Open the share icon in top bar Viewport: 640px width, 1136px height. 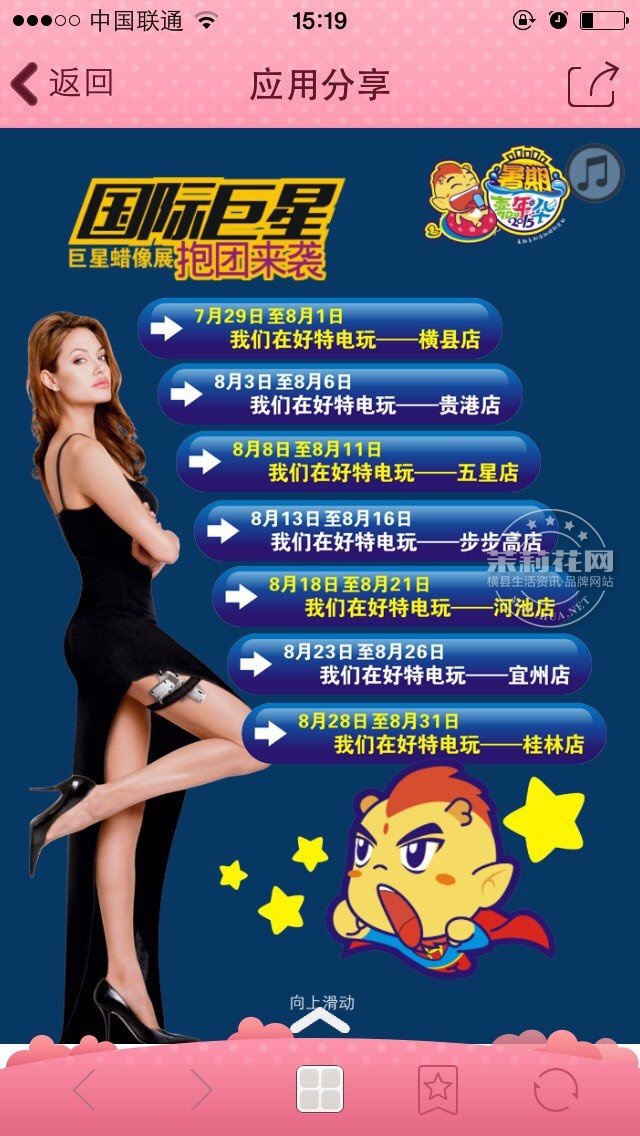592,85
